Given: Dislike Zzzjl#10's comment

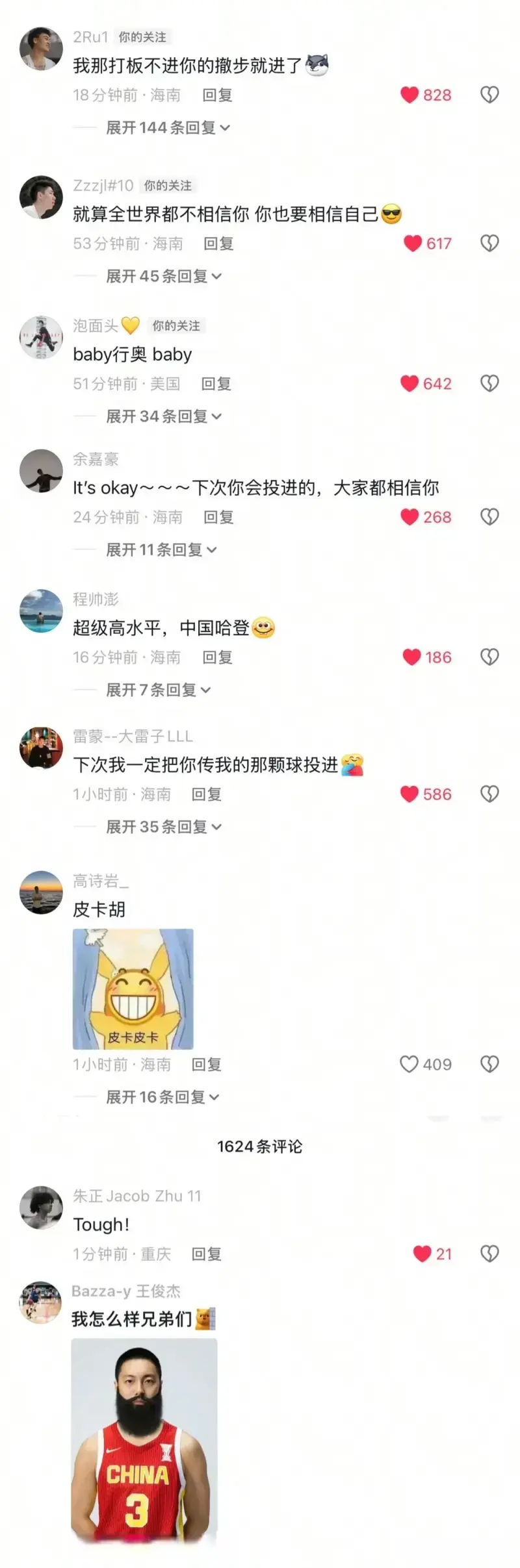Looking at the screenshot, I should [x=489, y=244].
